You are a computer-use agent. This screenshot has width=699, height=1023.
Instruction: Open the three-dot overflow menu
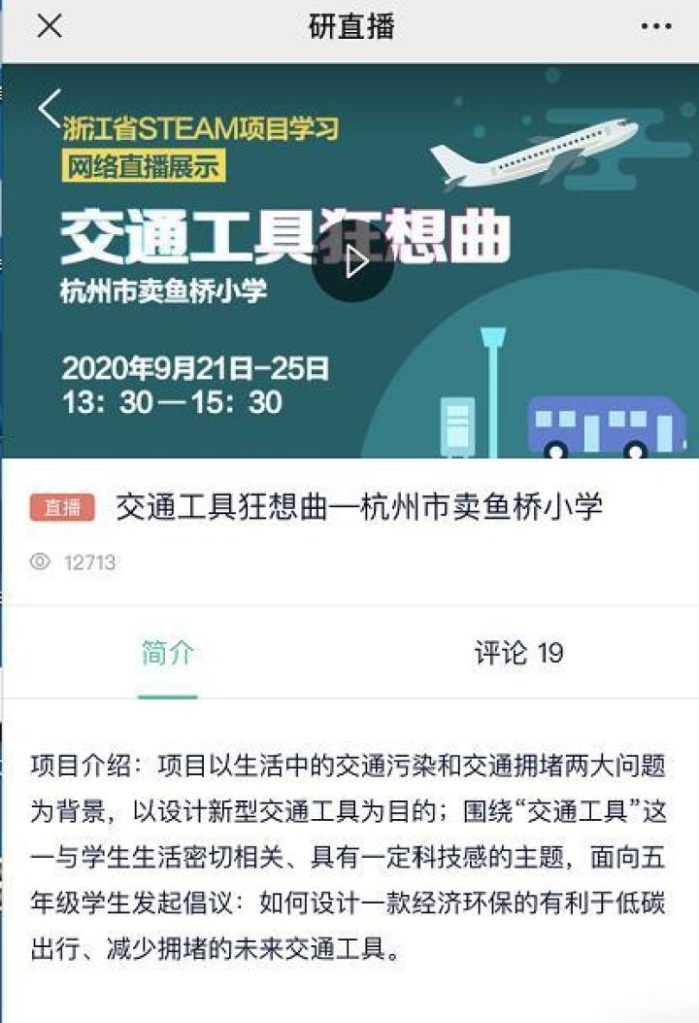[656, 27]
